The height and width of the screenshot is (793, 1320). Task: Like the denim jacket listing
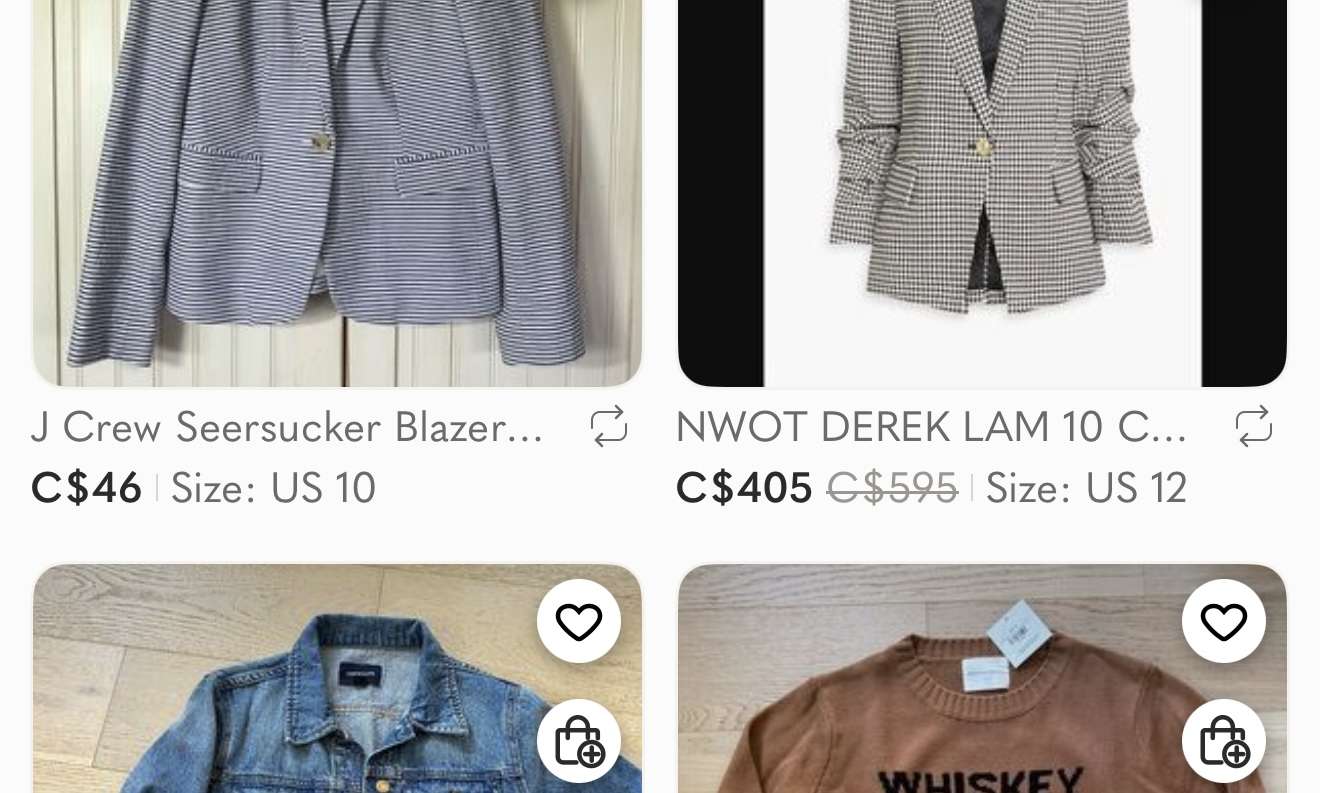point(579,622)
